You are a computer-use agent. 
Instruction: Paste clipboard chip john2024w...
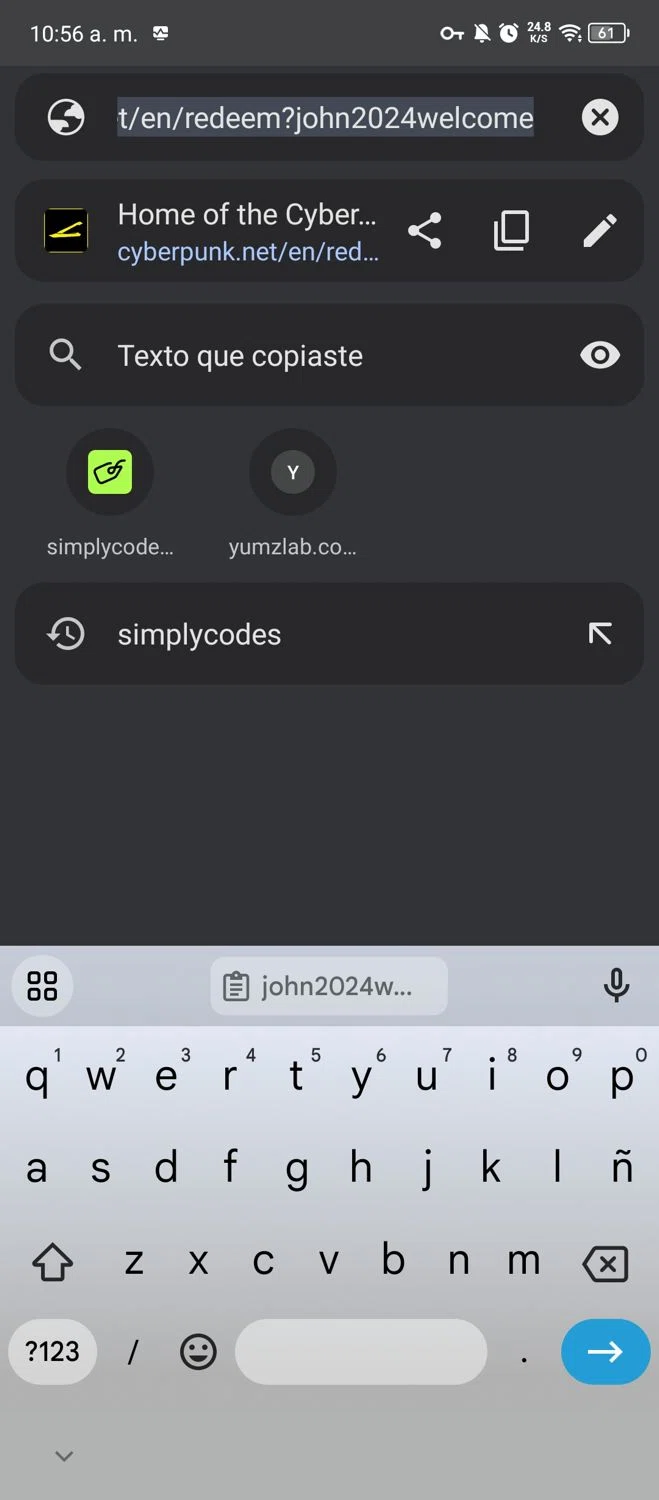point(329,986)
